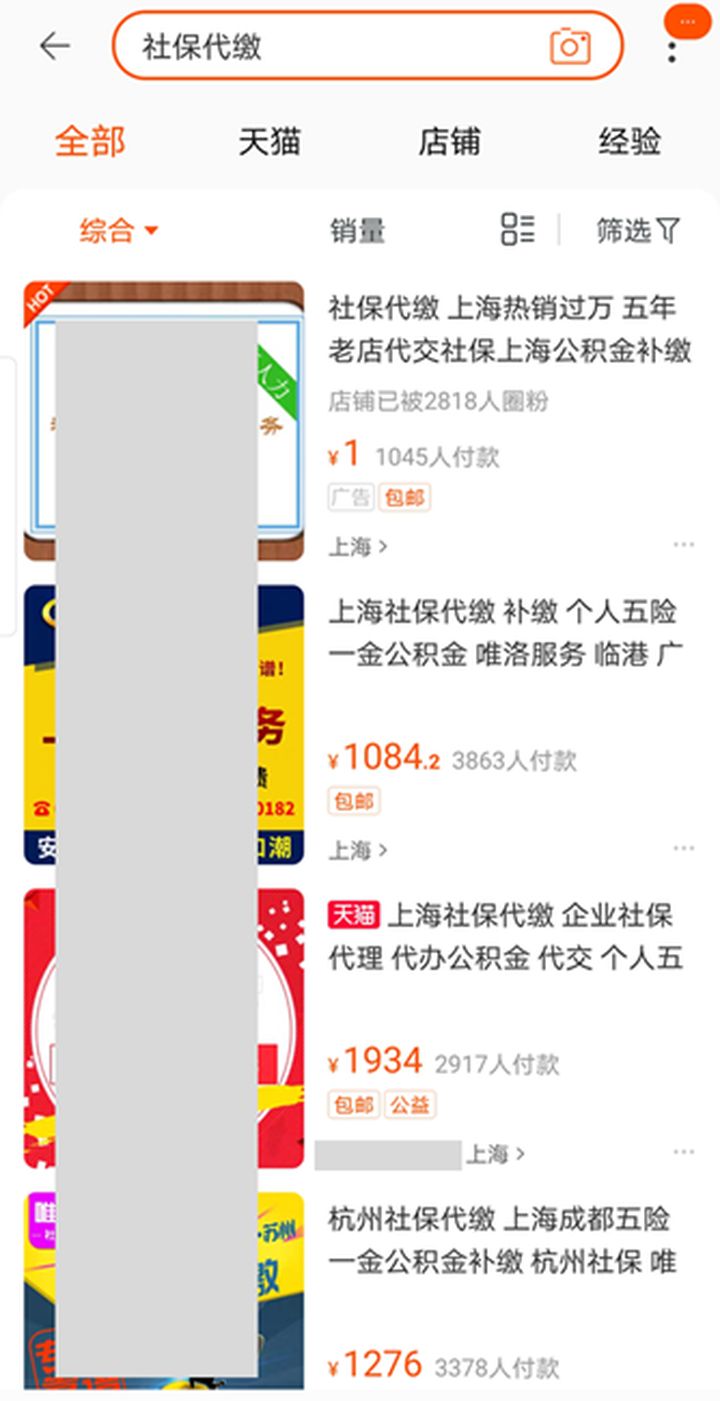Tap the HOT badge on the first listing
Viewport: 720px width, 1401px height.
pyautogui.click(x=40, y=293)
